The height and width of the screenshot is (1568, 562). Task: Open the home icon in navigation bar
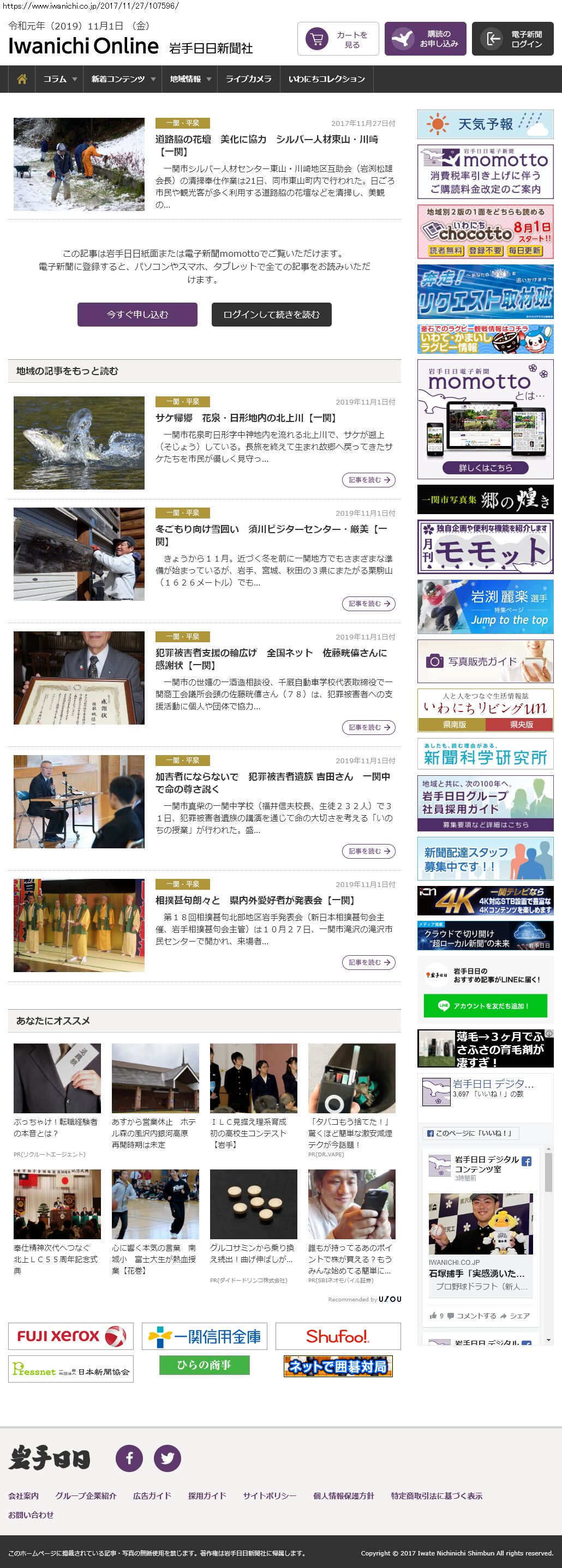pyautogui.click(x=22, y=79)
